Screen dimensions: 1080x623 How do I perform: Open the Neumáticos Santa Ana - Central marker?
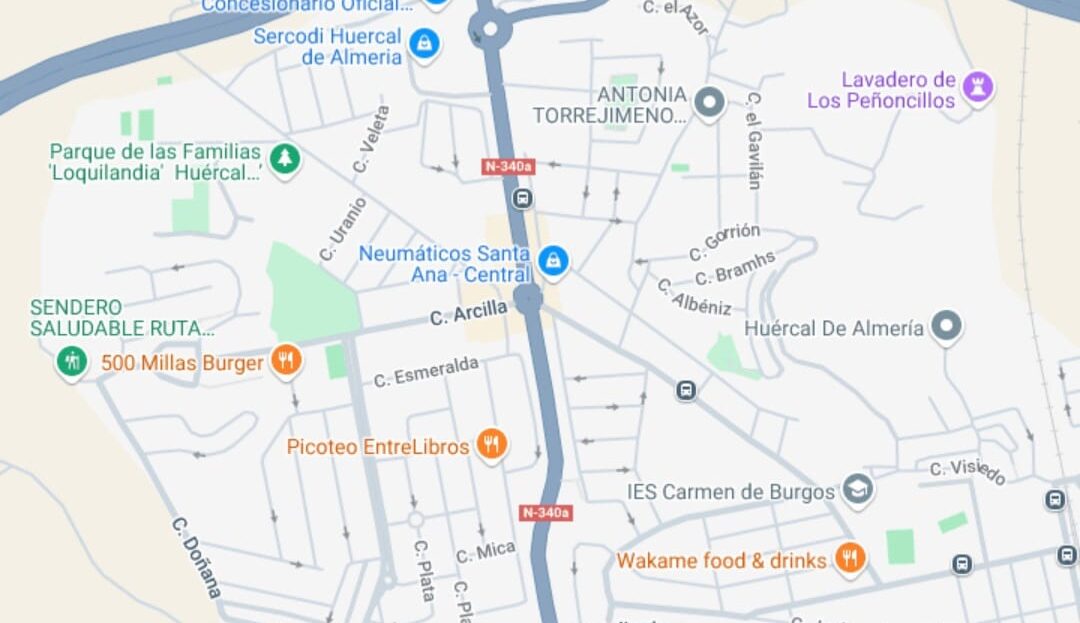click(553, 262)
